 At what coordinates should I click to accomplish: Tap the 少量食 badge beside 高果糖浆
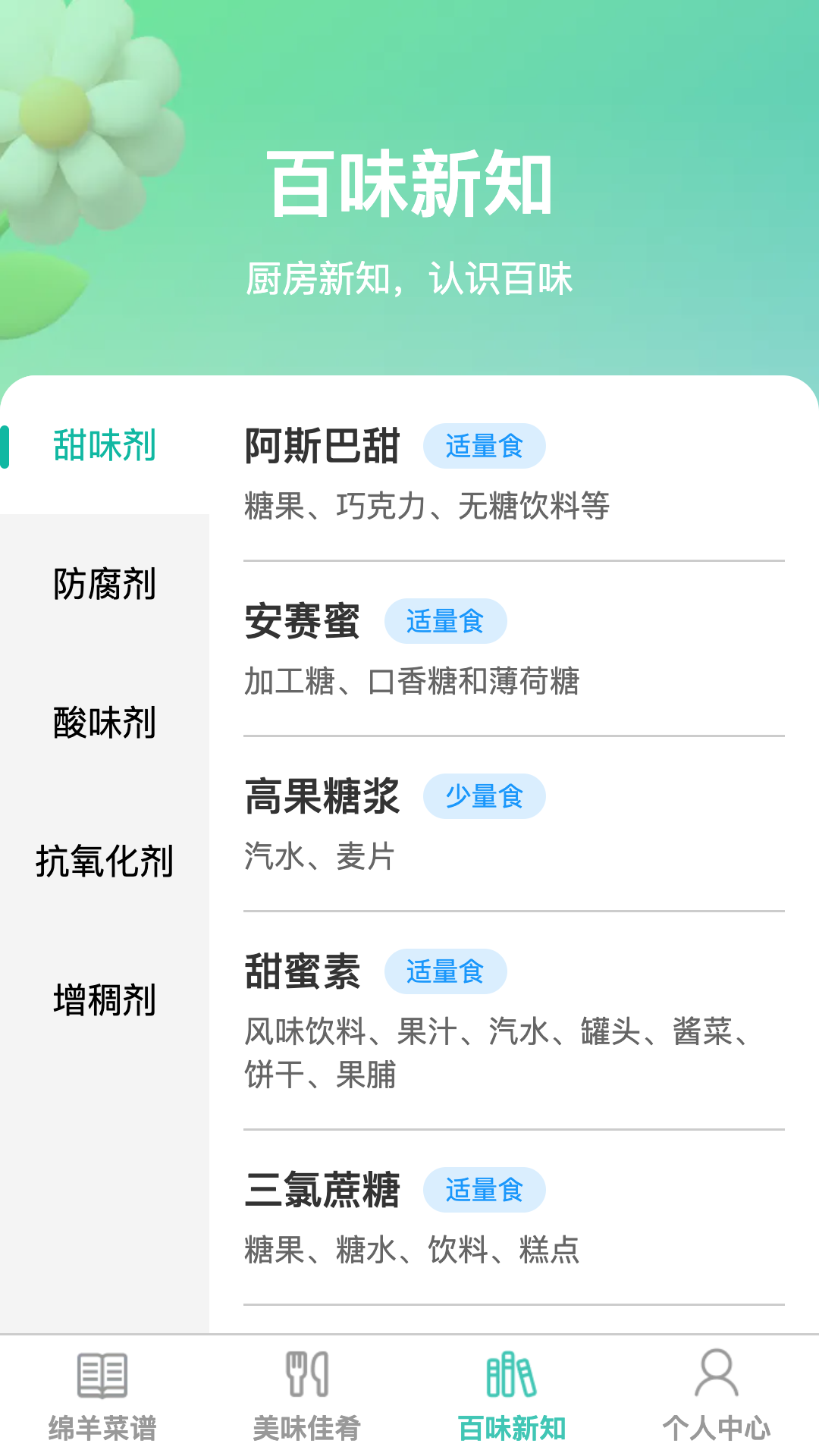(485, 796)
